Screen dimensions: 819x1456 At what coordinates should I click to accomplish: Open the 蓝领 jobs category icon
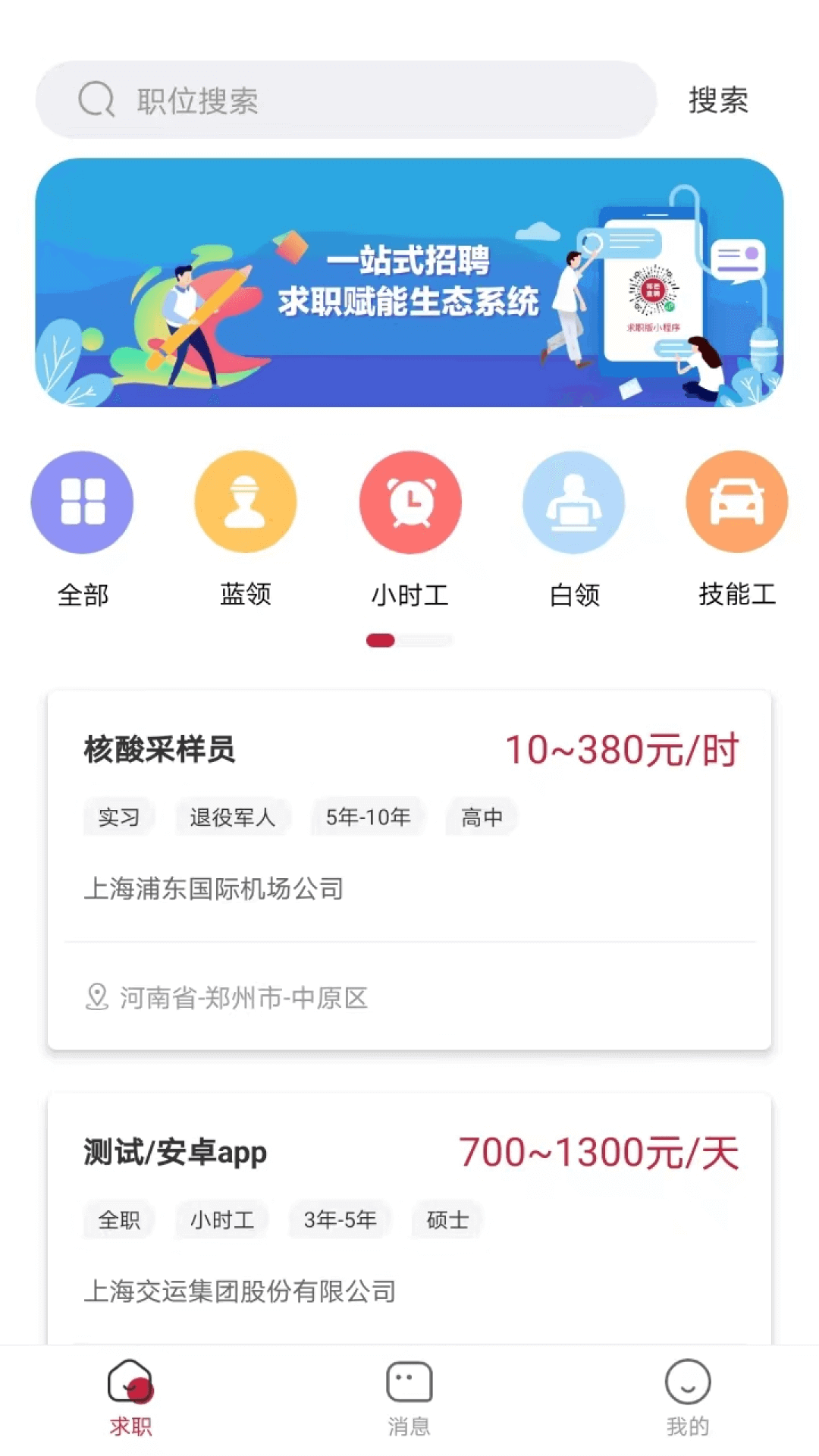tap(245, 502)
